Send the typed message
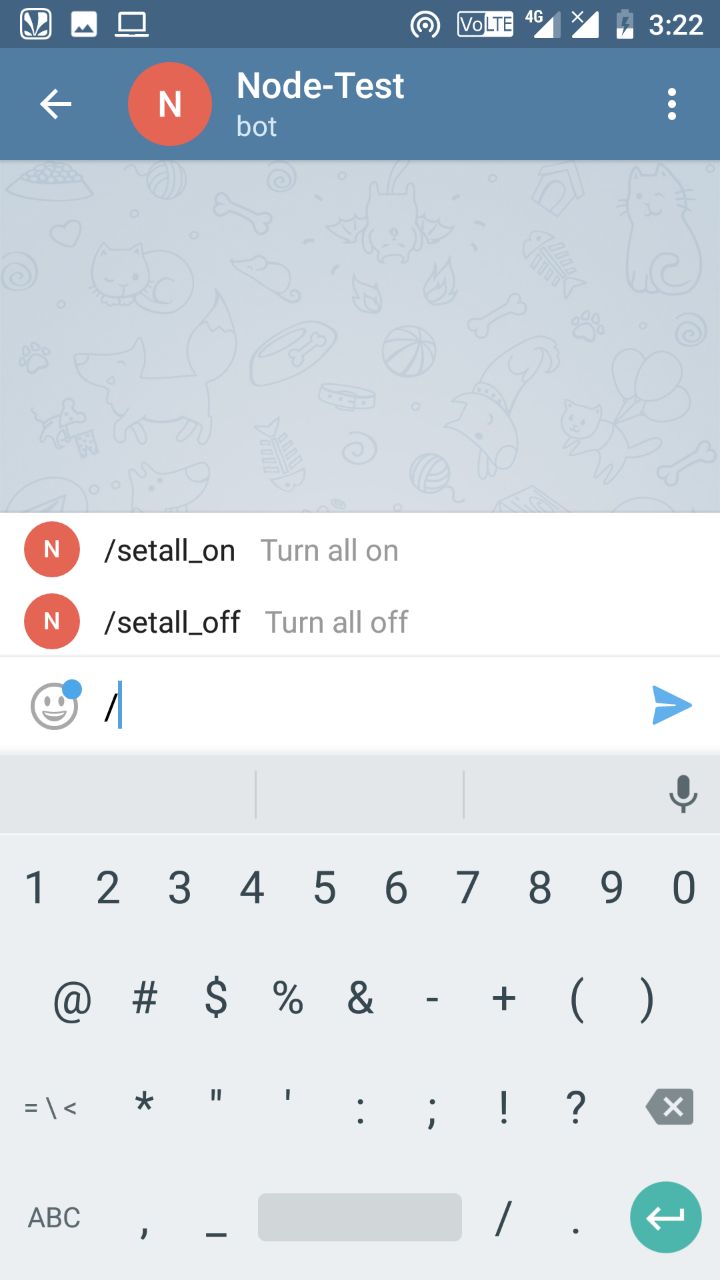 671,705
